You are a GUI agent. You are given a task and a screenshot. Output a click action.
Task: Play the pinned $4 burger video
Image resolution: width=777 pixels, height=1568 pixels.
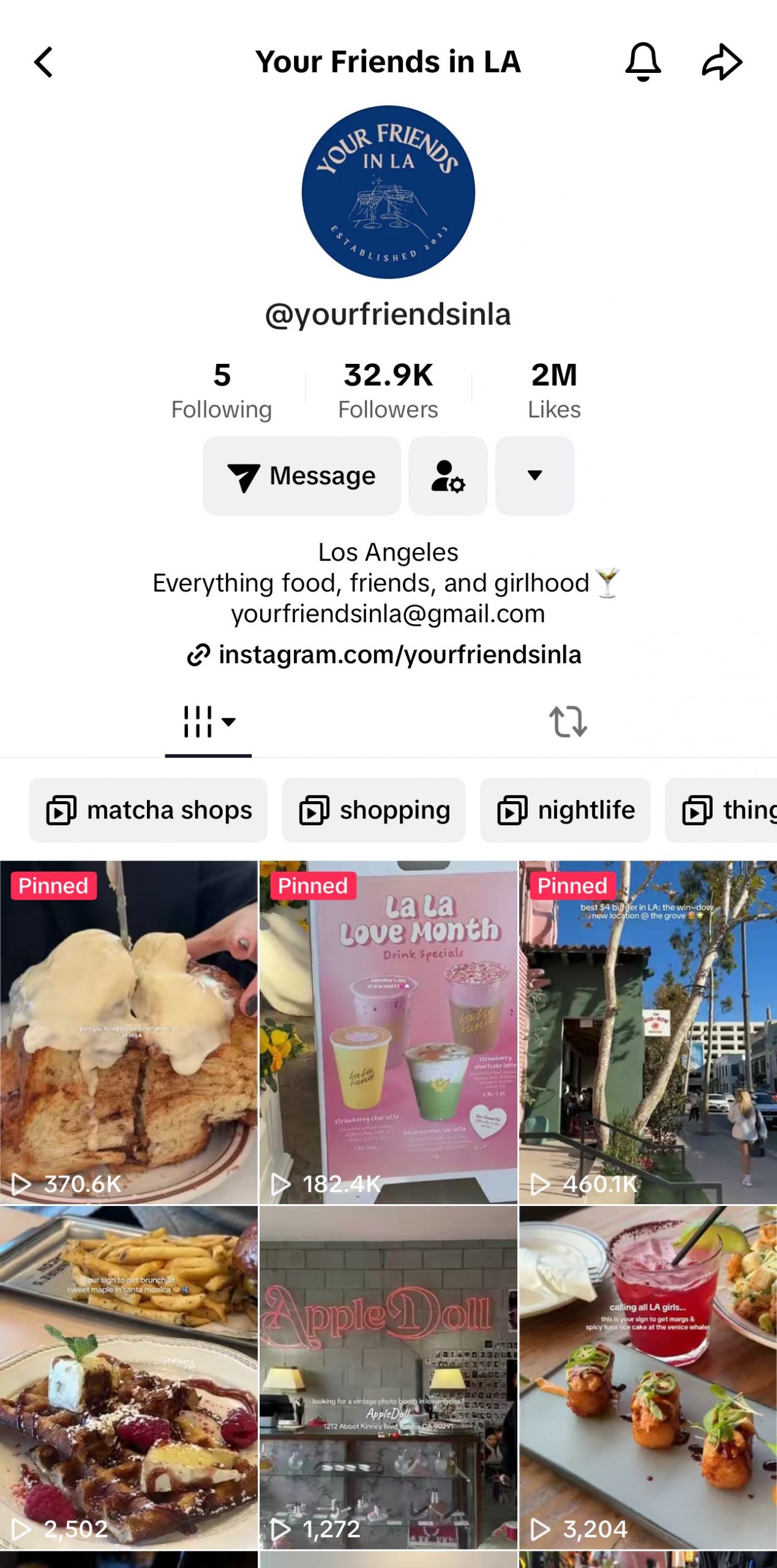[x=648, y=1032]
